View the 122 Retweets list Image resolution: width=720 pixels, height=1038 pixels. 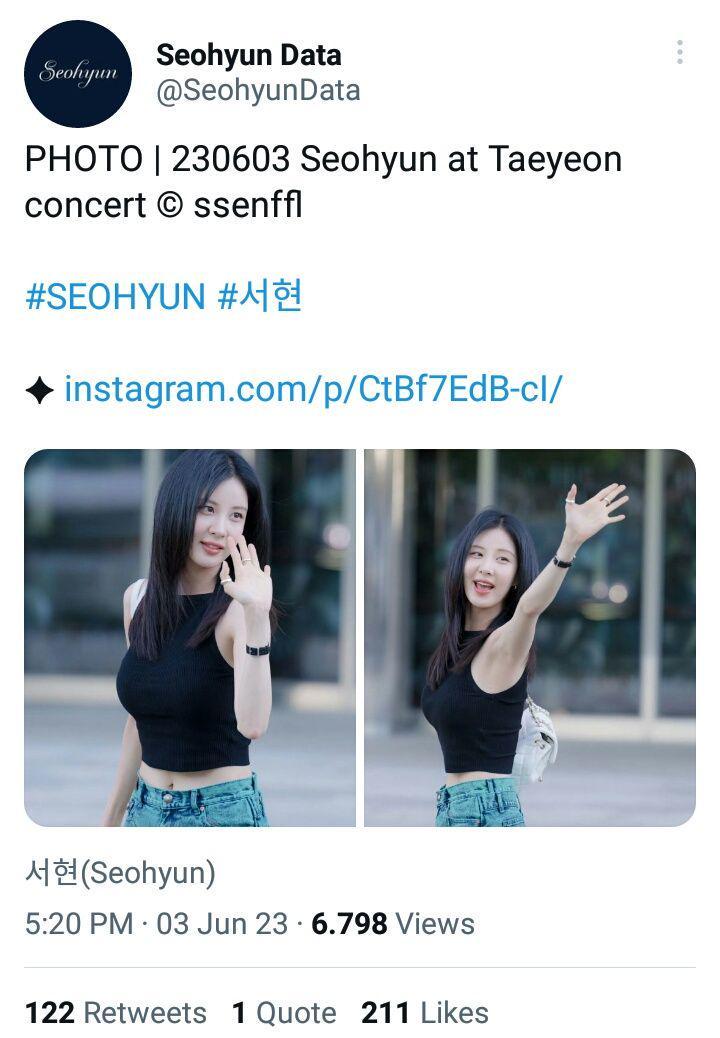115,1012
